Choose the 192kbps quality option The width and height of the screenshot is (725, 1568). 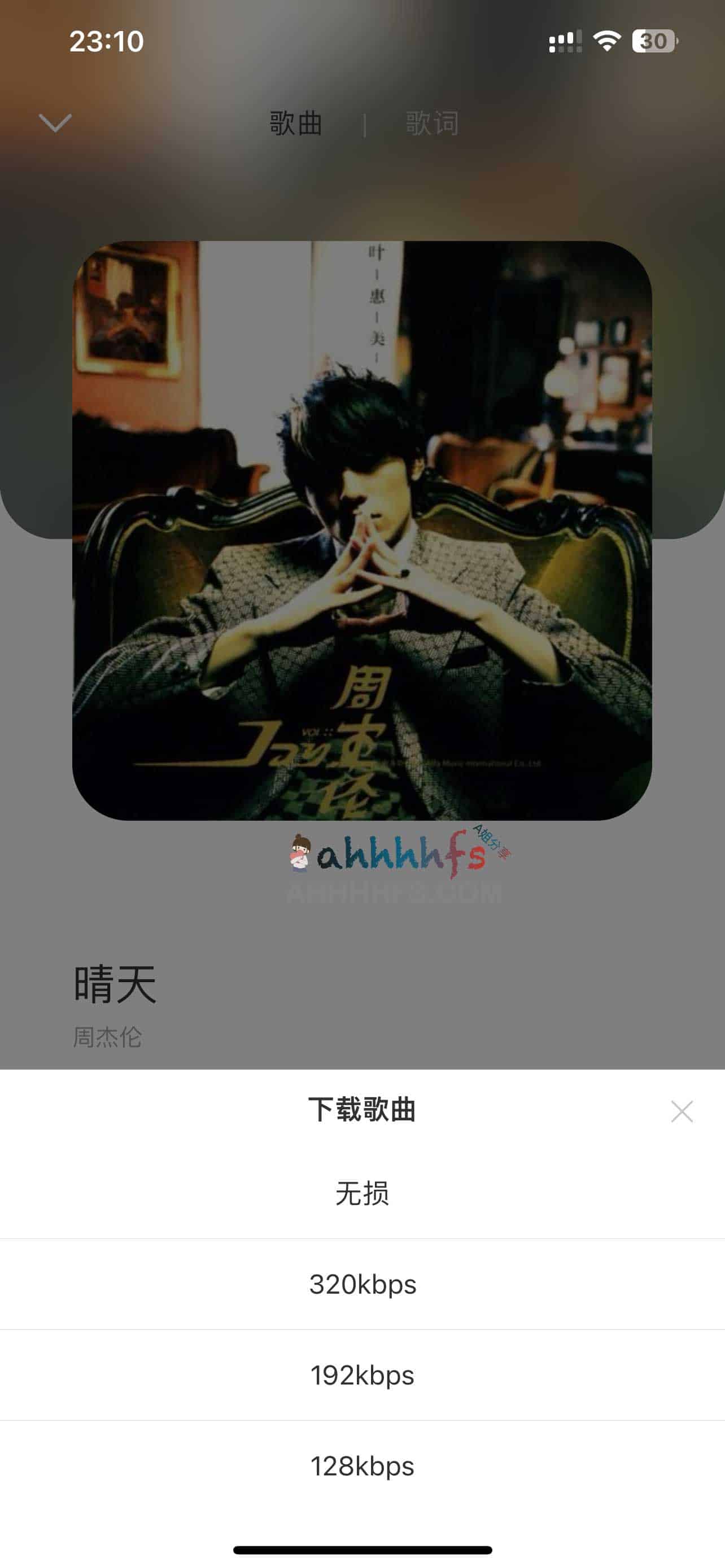tap(362, 1376)
